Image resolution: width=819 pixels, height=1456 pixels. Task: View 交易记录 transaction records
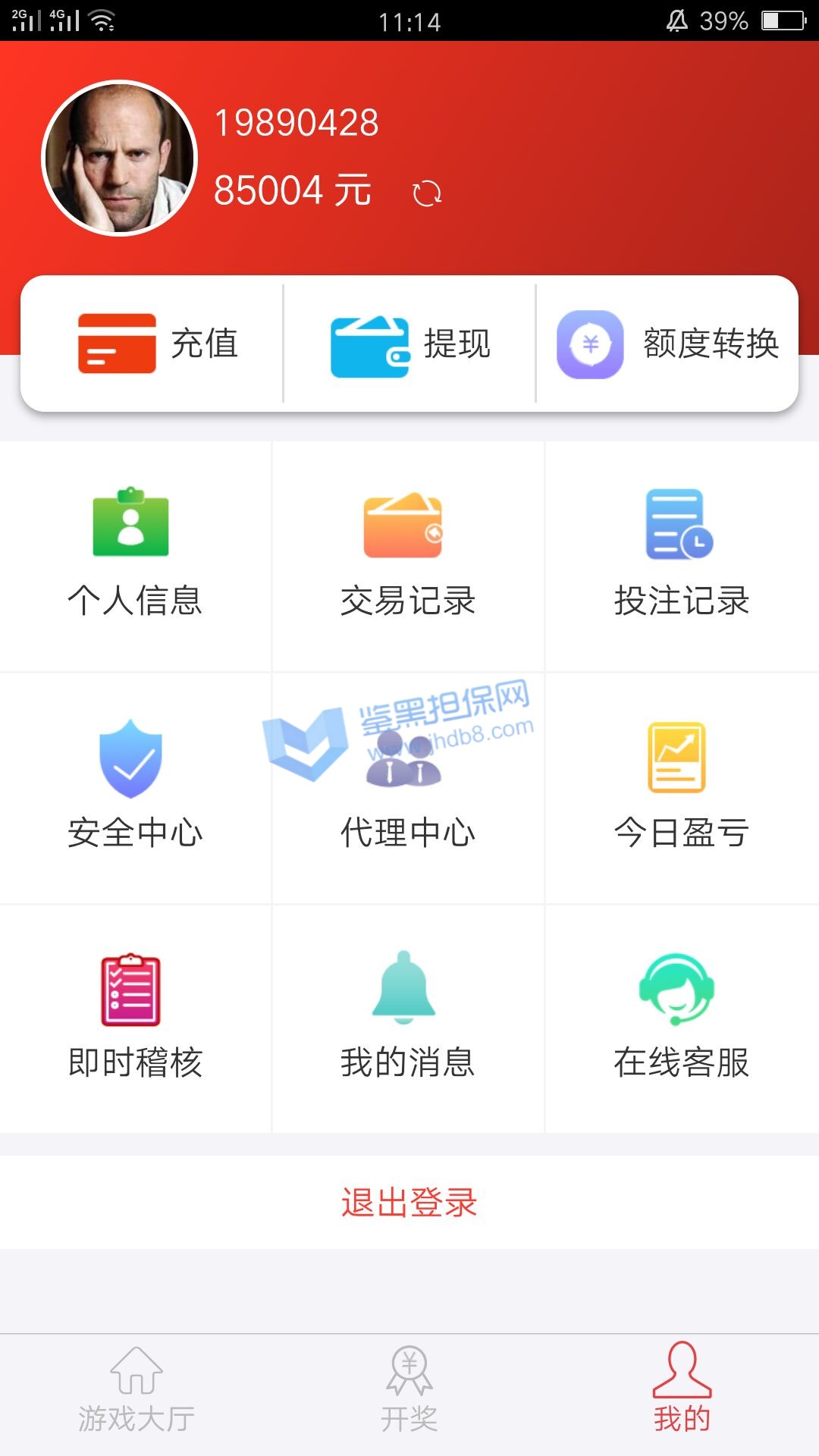[408, 555]
